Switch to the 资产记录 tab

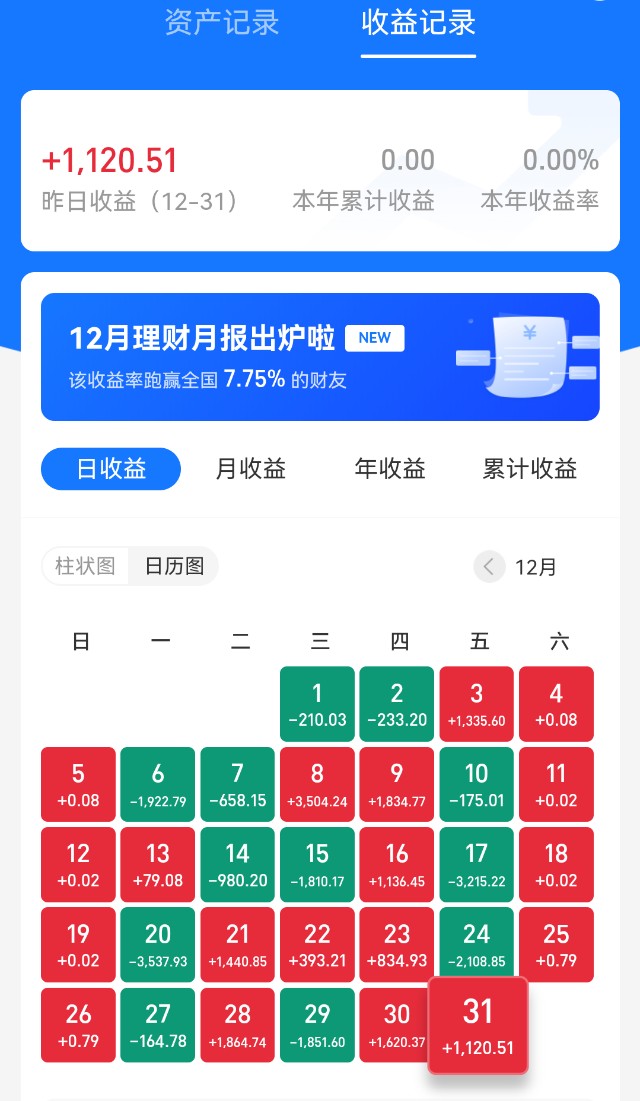pos(221,23)
